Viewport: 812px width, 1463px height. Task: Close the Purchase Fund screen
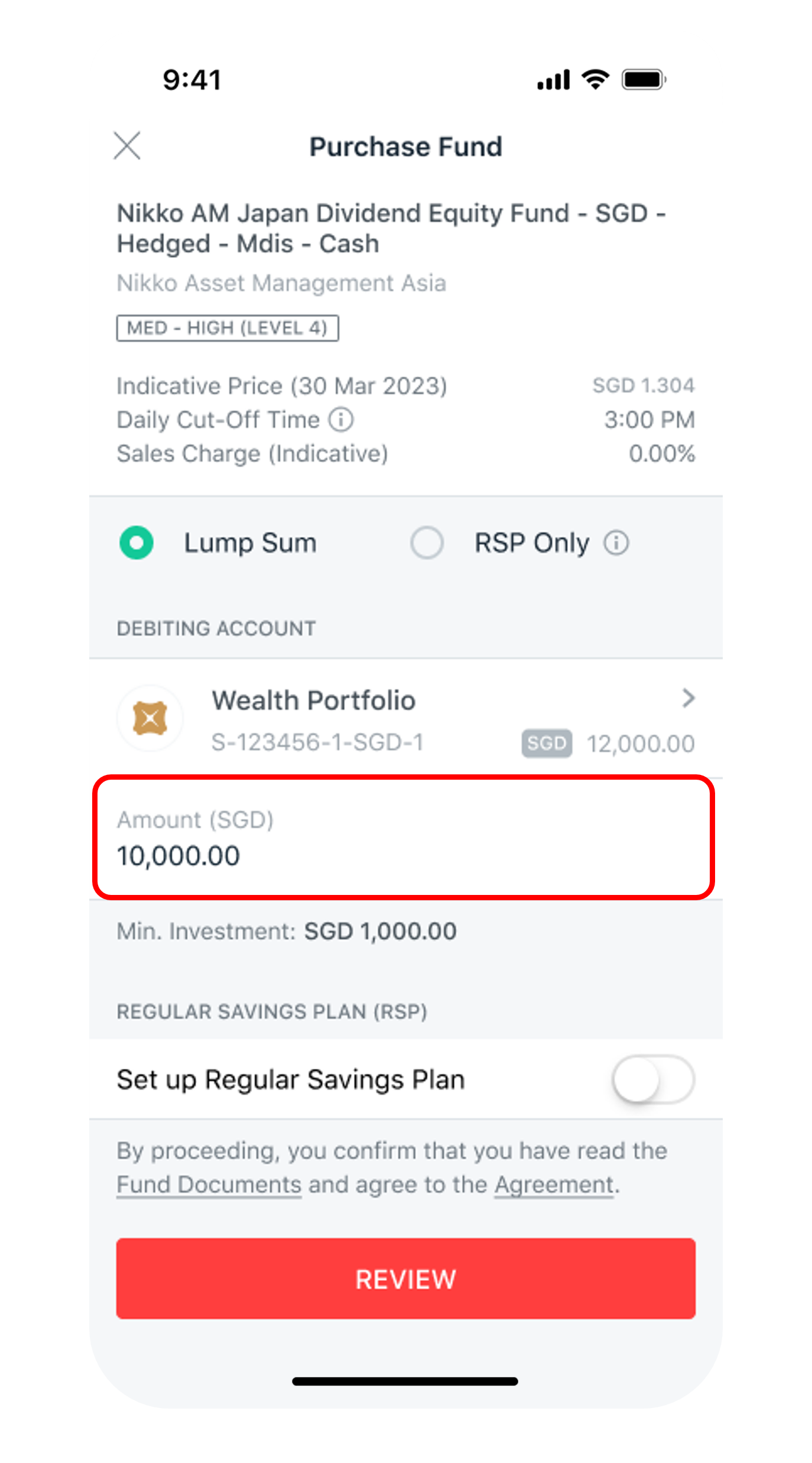pyautogui.click(x=127, y=145)
